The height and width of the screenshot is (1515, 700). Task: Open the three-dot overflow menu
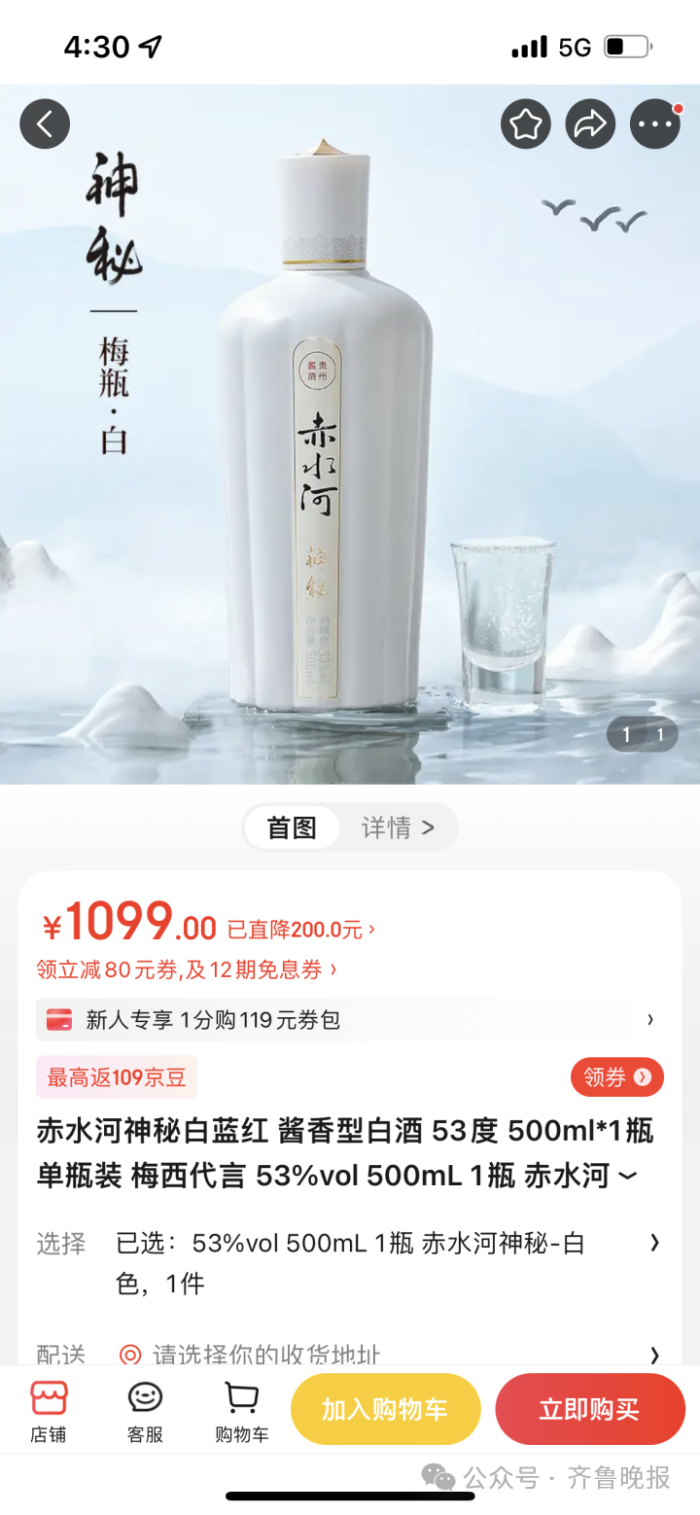[x=655, y=125]
